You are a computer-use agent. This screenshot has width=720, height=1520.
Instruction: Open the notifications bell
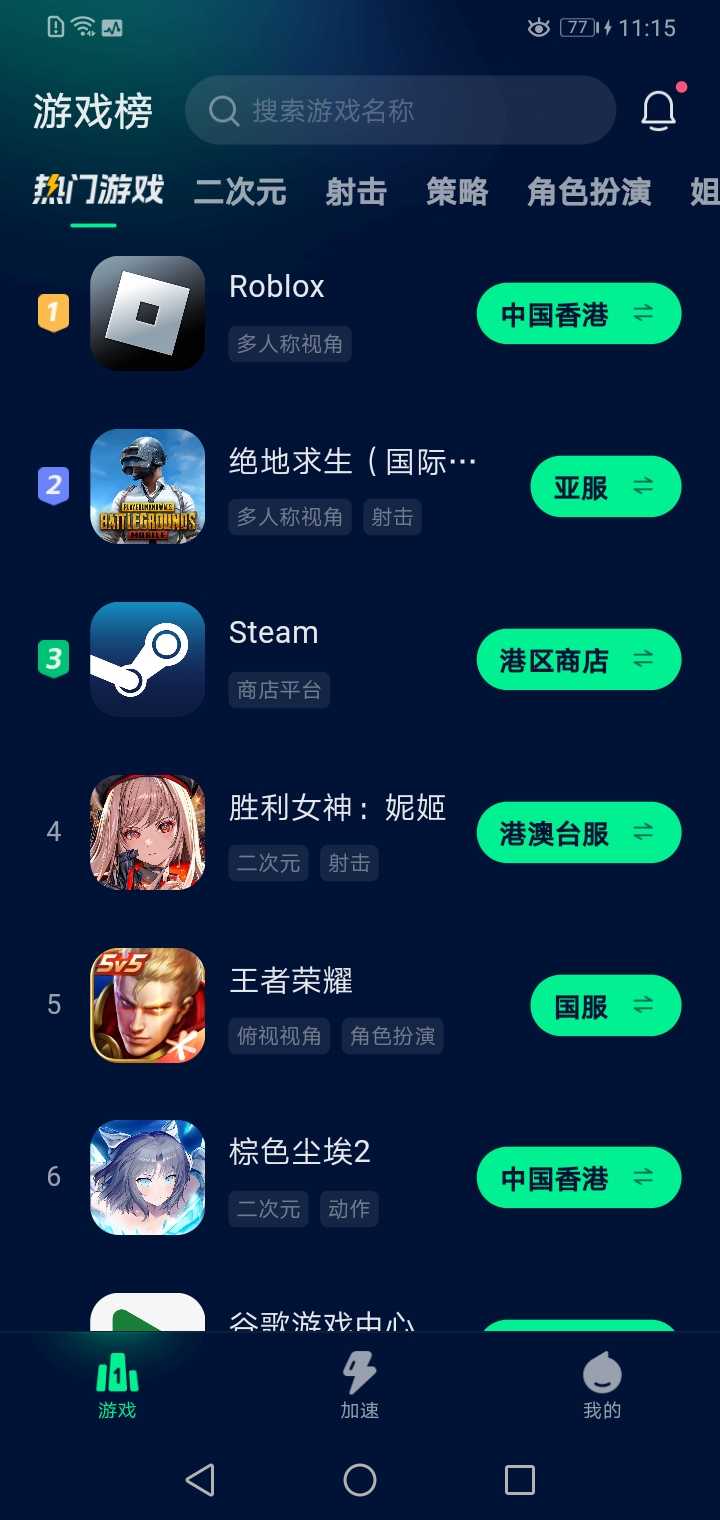pos(658,111)
